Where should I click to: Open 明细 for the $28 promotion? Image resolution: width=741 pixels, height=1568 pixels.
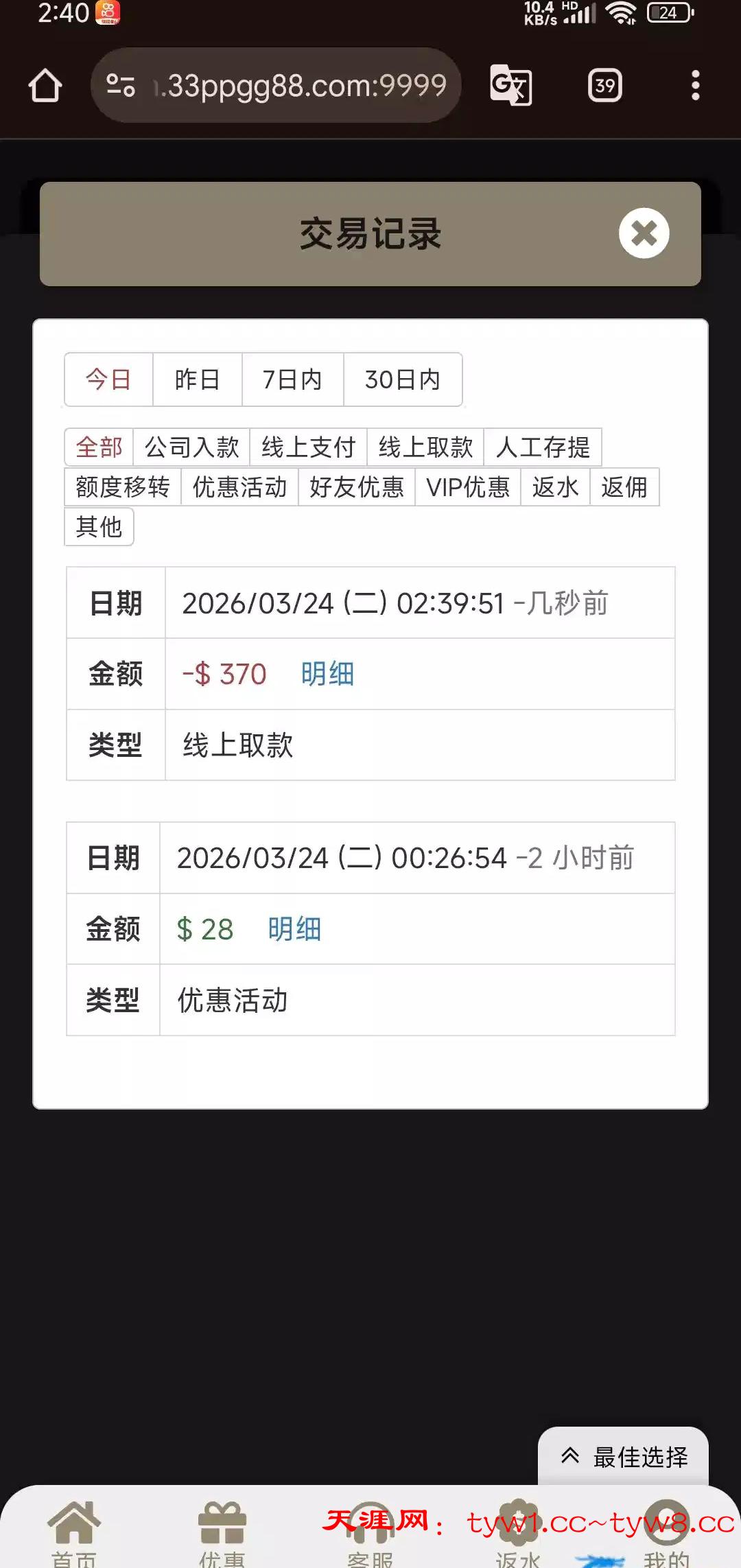294,929
